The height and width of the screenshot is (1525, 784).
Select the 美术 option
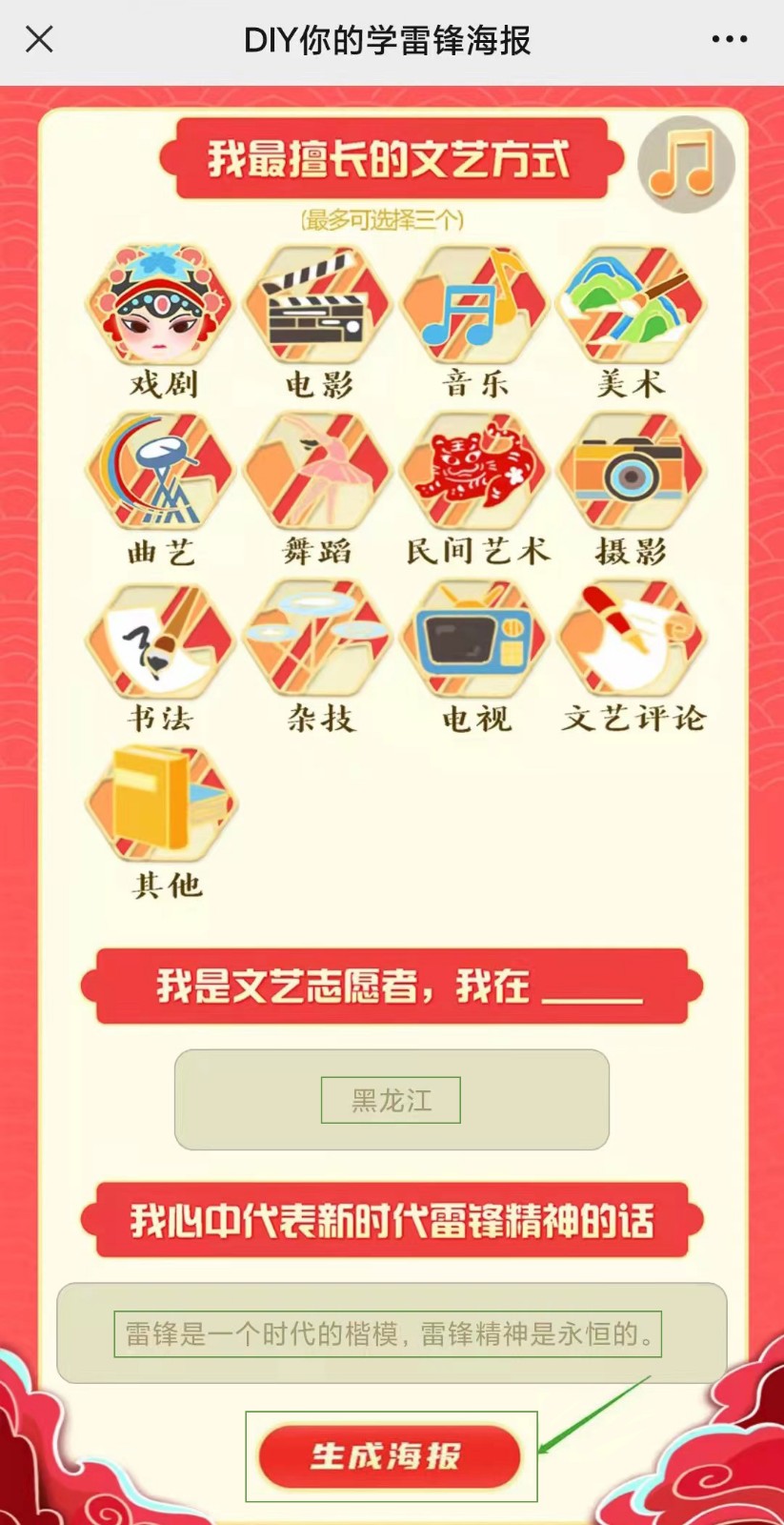pyautogui.click(x=632, y=307)
